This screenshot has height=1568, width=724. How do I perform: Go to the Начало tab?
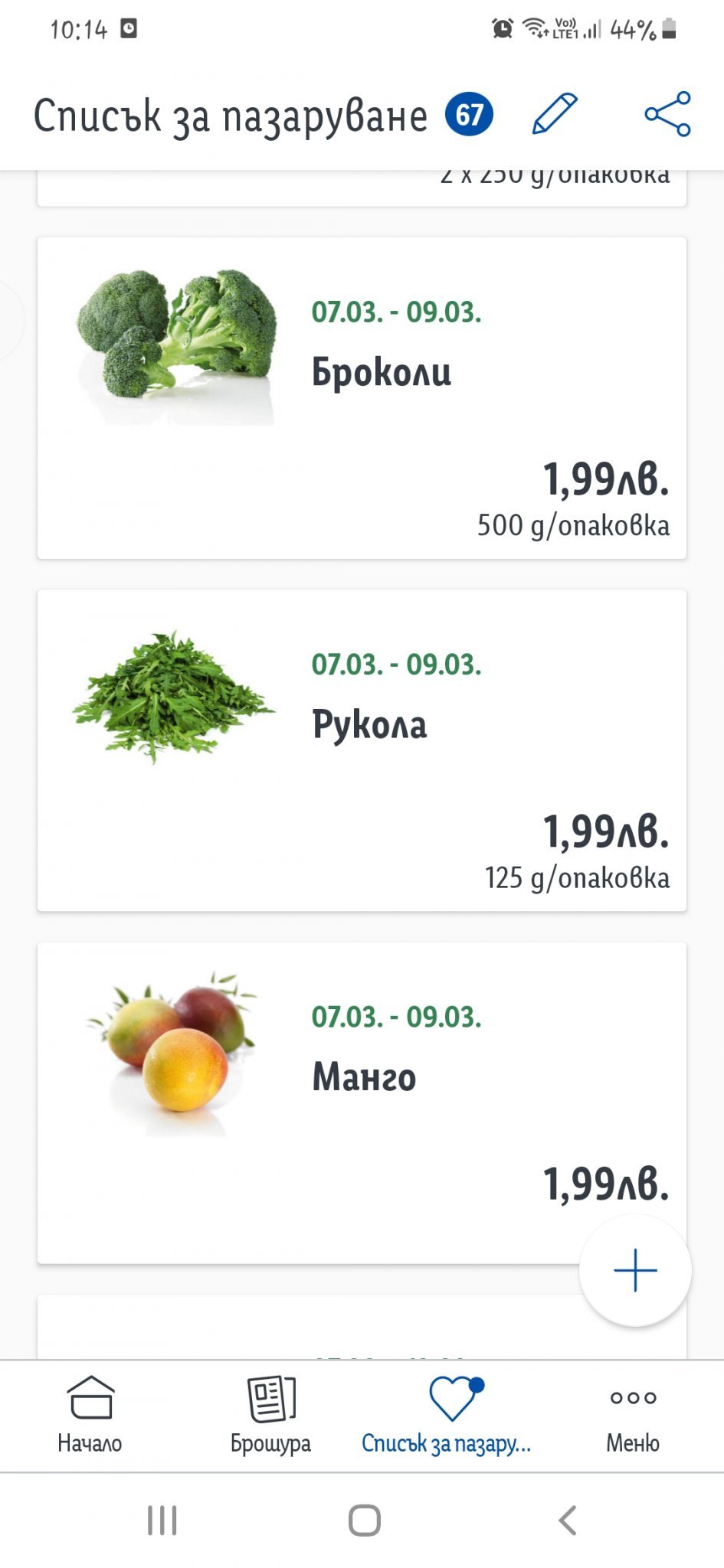90,1416
